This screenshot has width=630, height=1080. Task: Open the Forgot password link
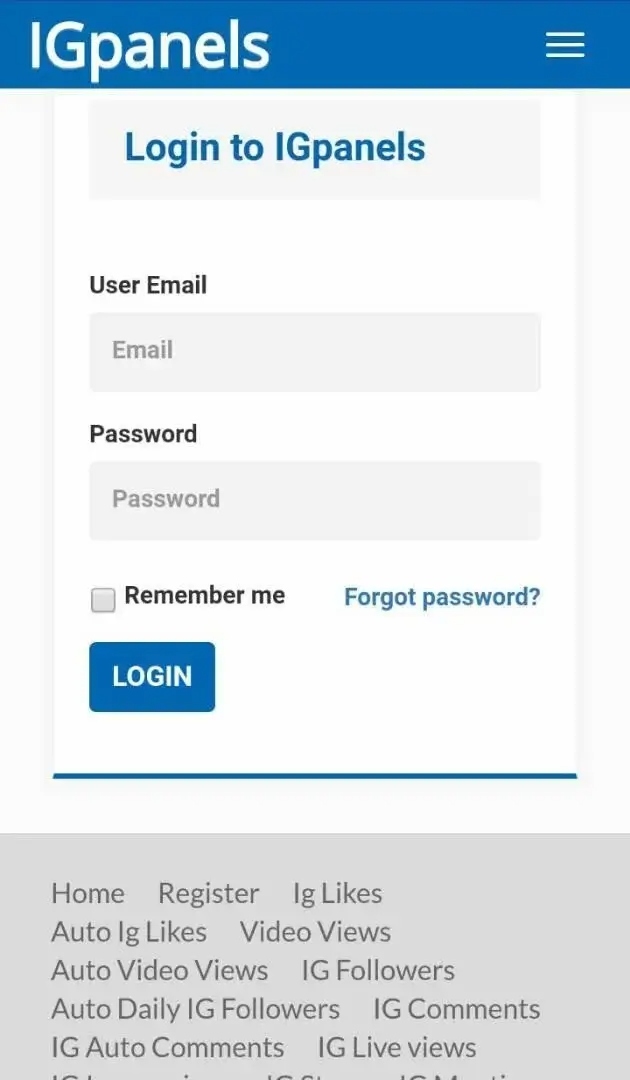(x=442, y=597)
